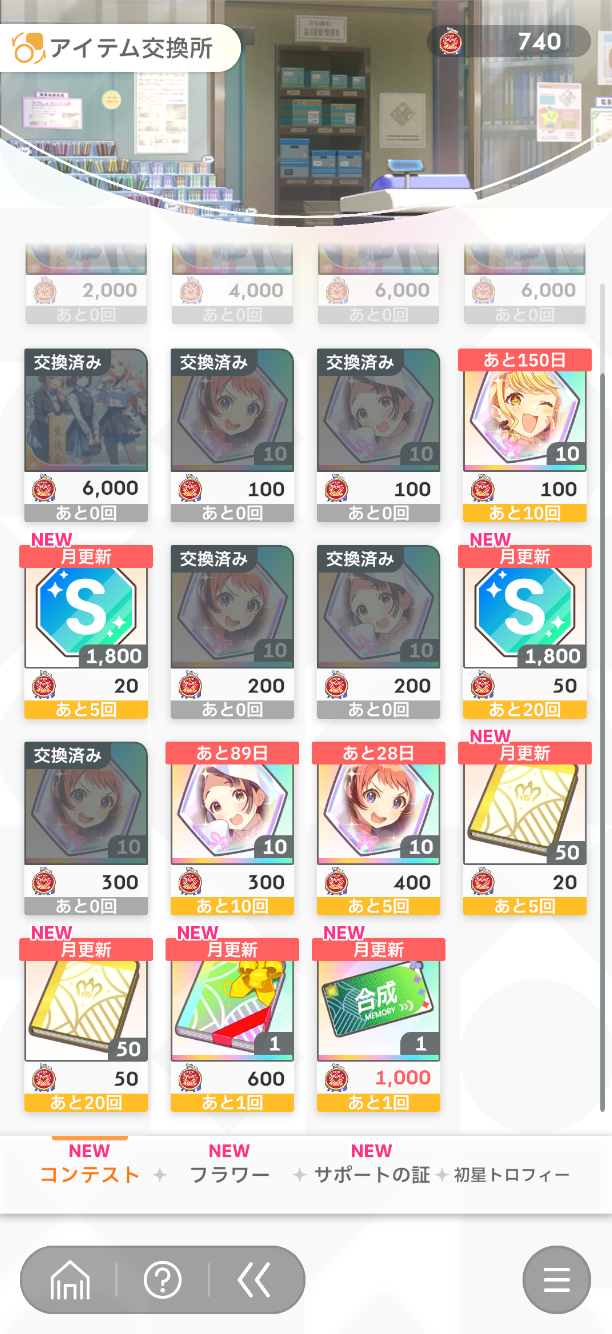Select the gold notebook item costing 20
The width and height of the screenshot is (612, 1334).
point(524,829)
